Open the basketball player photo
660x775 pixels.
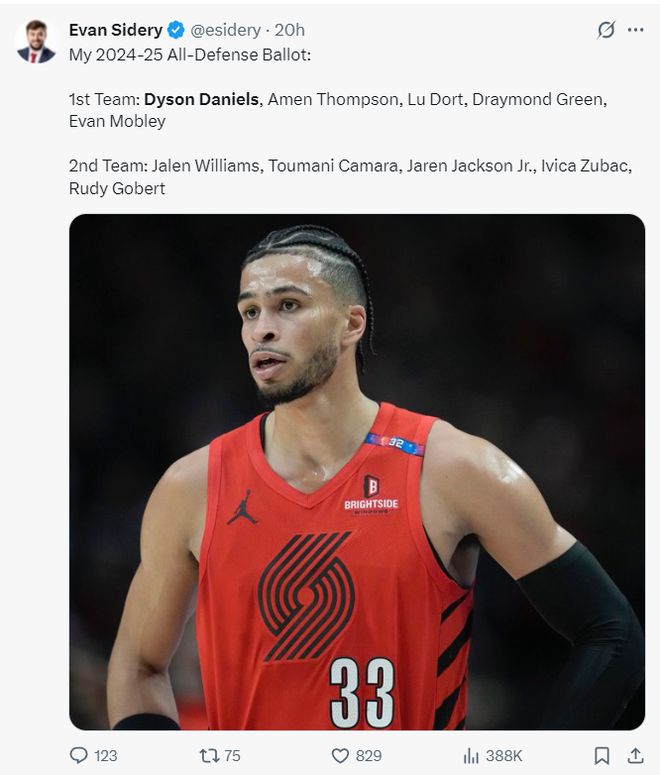click(x=356, y=470)
